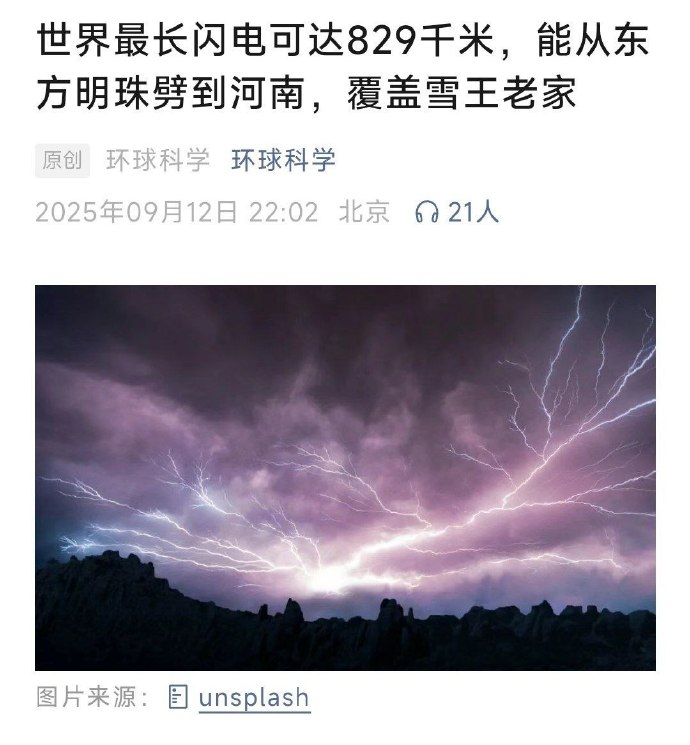This screenshot has width=690, height=745.
Task: View the lightning photo full screen
Action: coord(345,477)
